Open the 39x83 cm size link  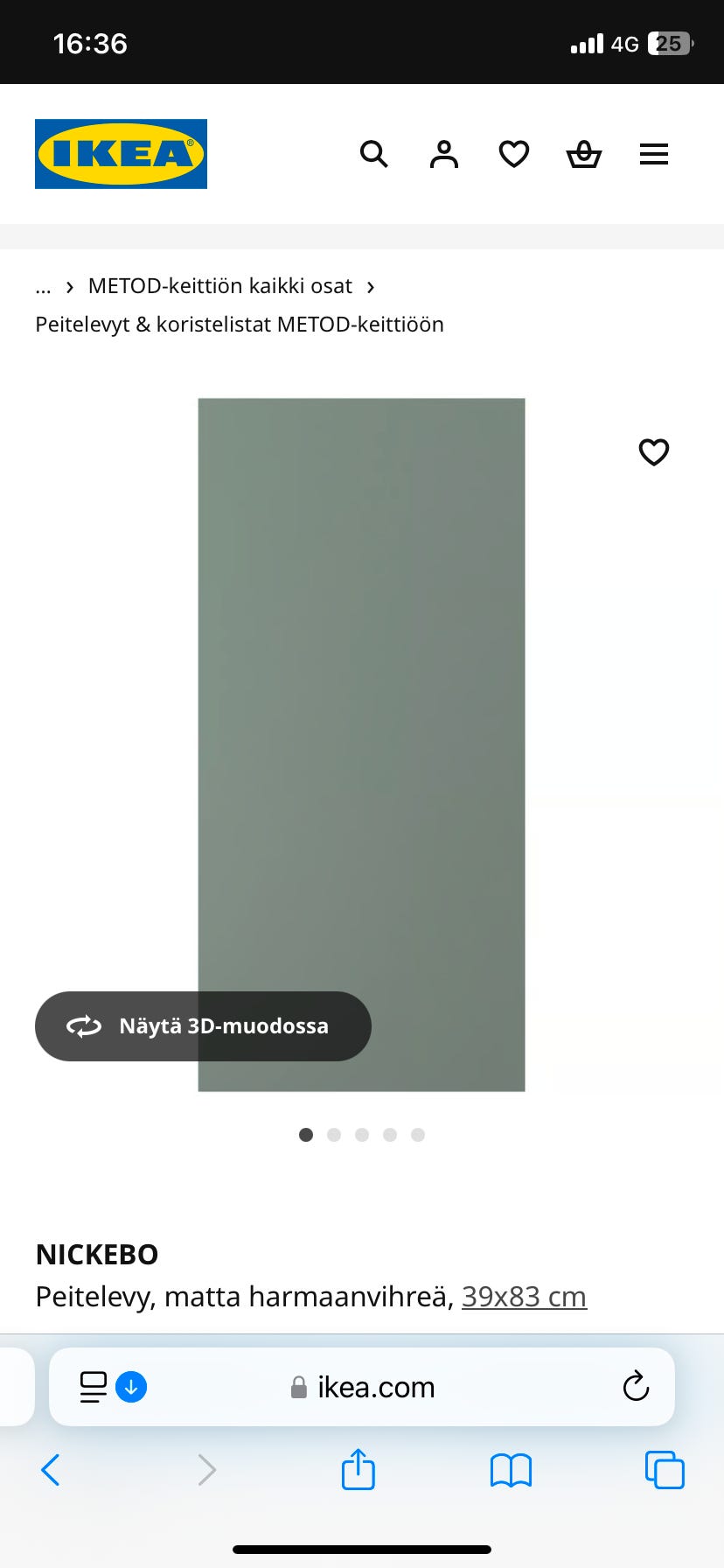tap(524, 1296)
